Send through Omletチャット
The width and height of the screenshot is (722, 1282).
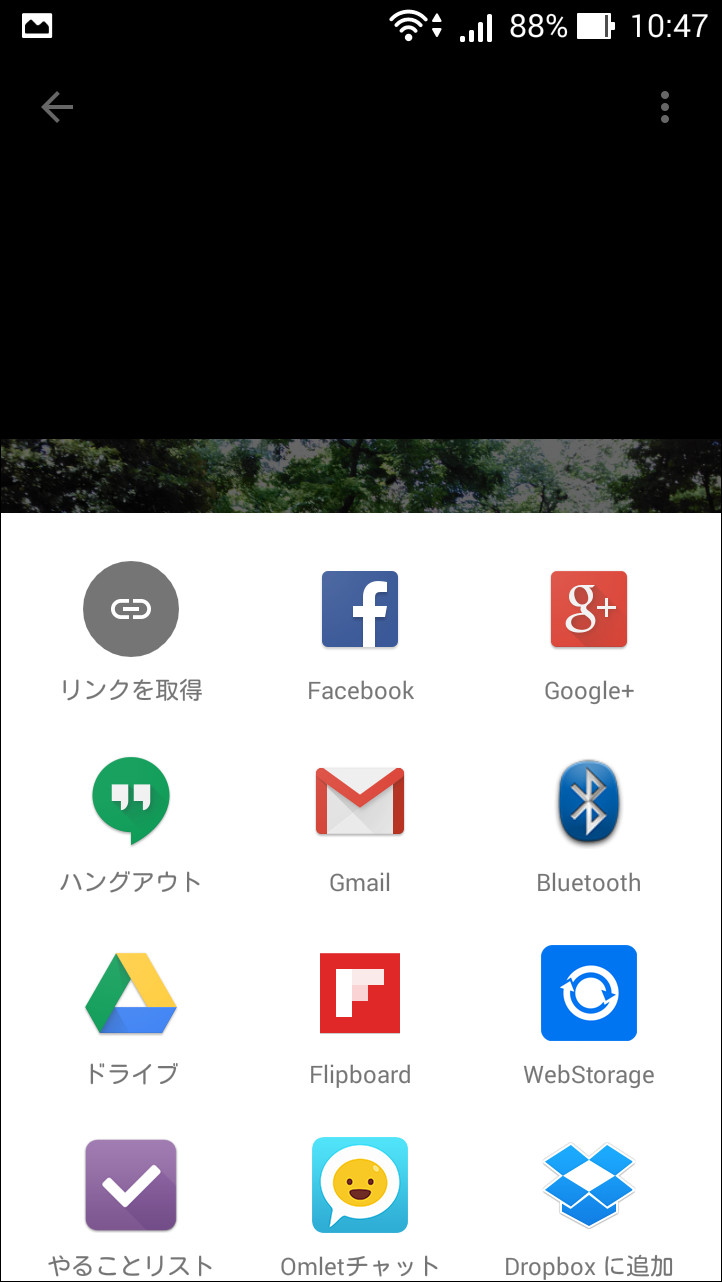(360, 1185)
